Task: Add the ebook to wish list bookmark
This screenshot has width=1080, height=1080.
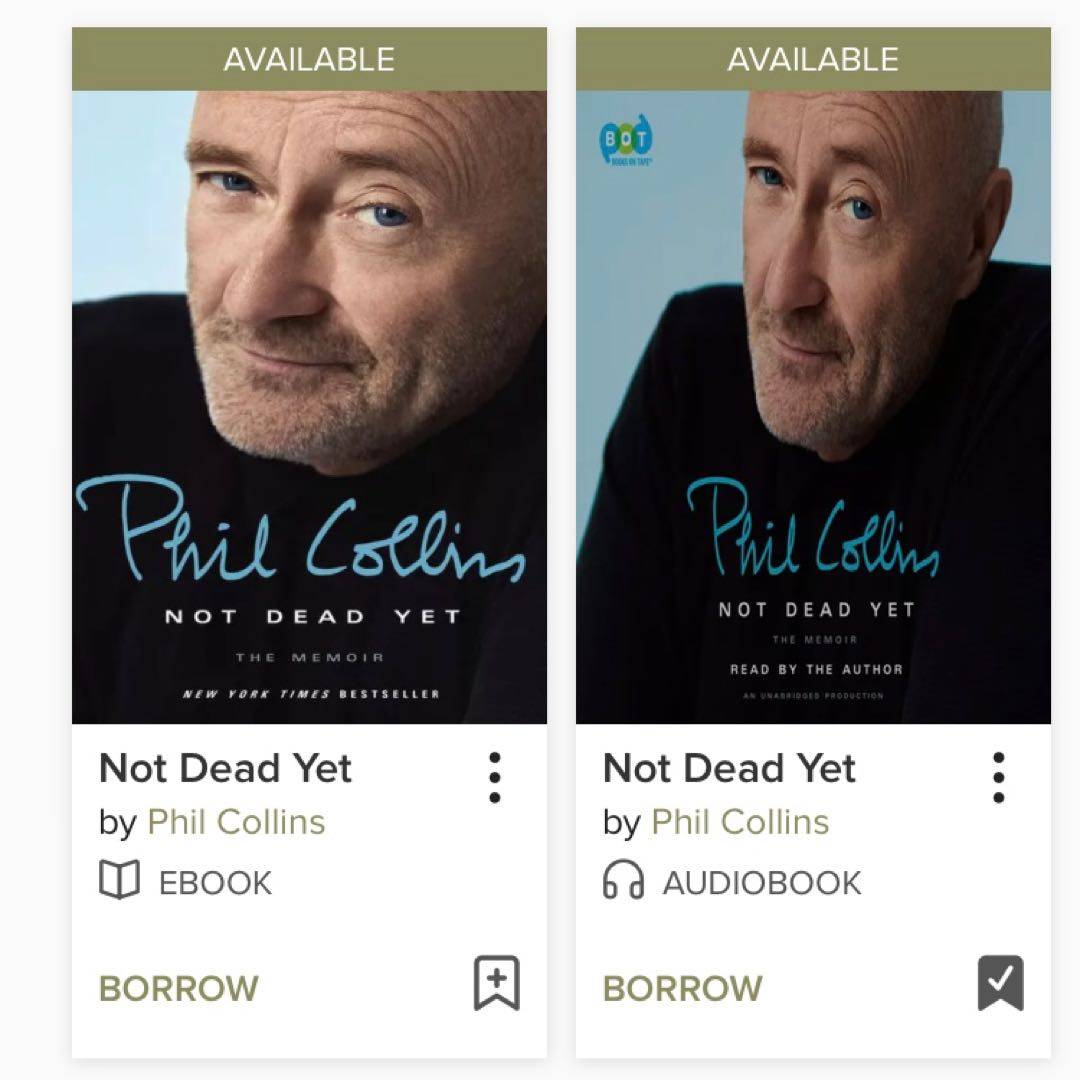Action: click(497, 984)
